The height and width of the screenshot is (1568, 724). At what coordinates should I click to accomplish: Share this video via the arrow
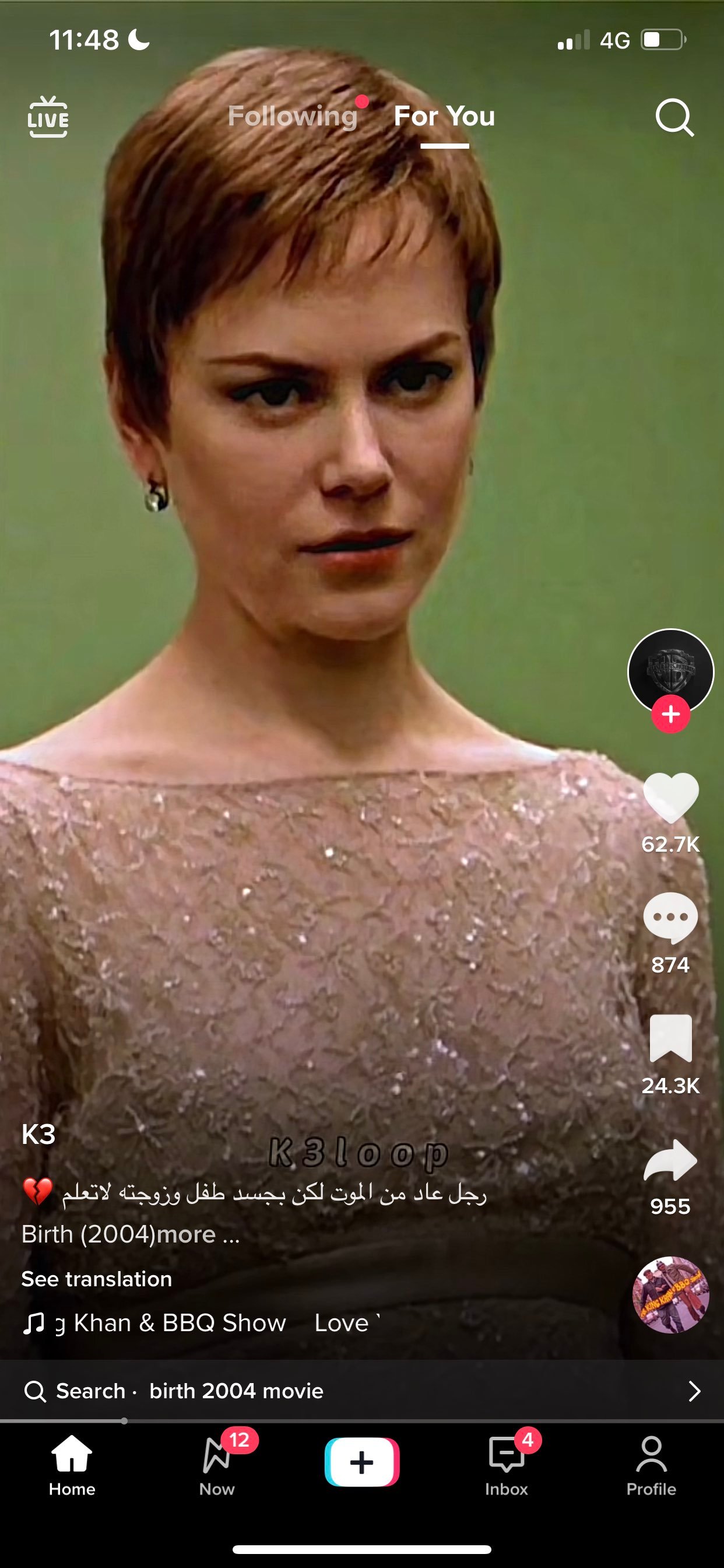[x=670, y=1160]
